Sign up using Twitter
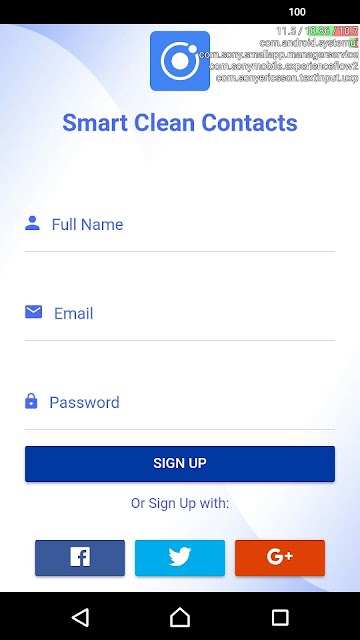The width and height of the screenshot is (360, 640). pos(180,558)
